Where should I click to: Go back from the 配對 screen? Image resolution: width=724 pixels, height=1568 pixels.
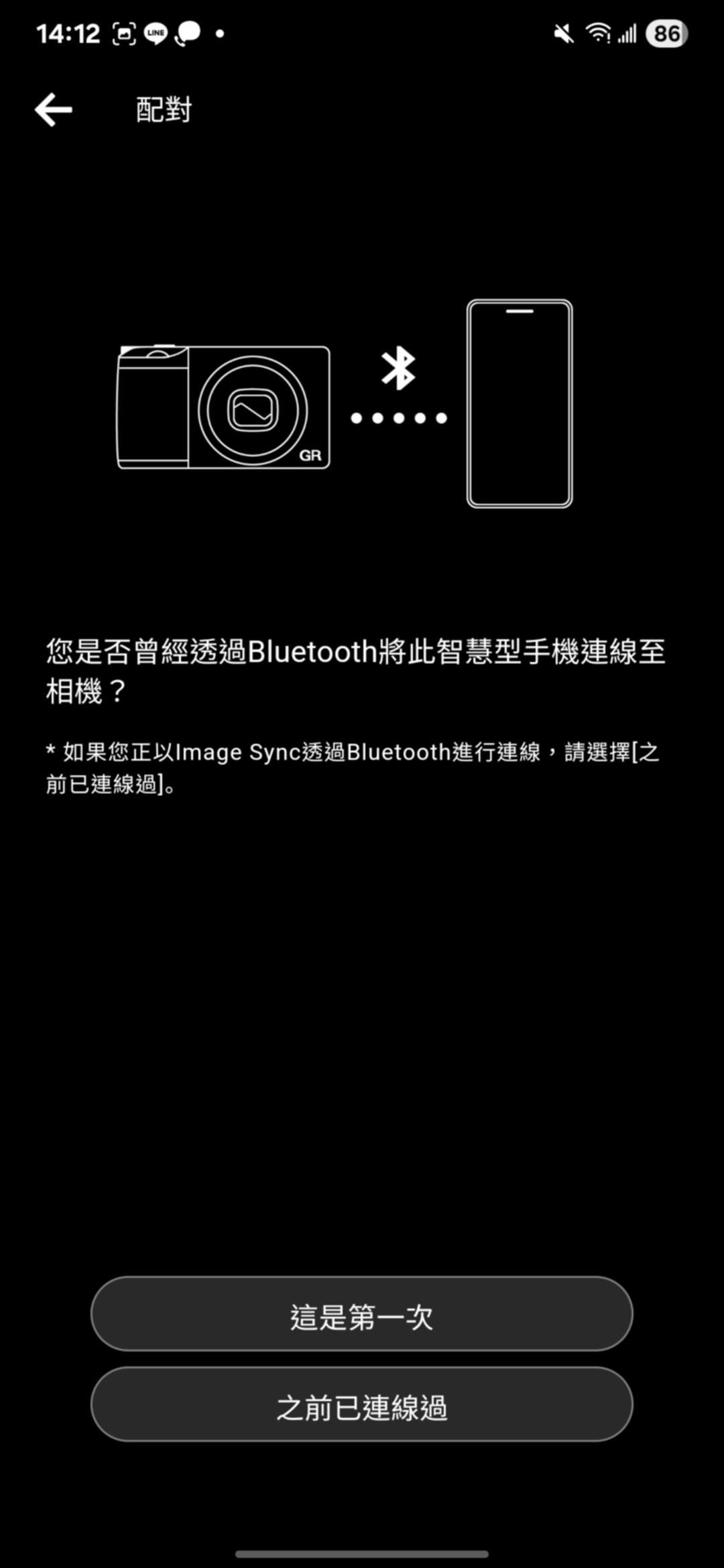click(54, 110)
